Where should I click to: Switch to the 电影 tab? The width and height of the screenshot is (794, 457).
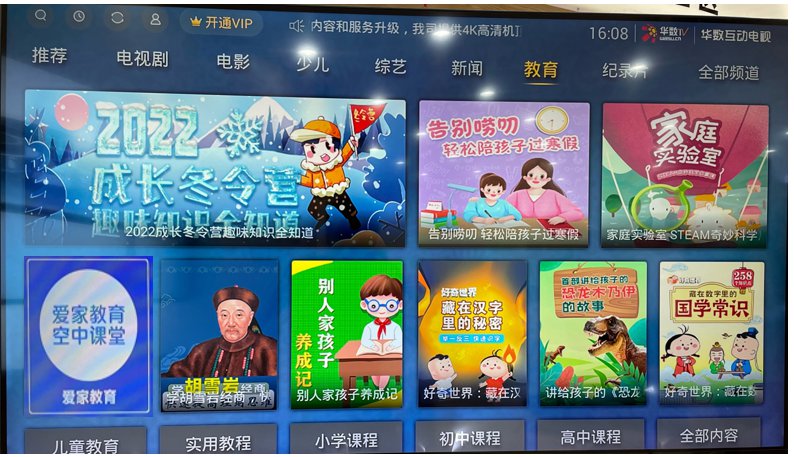pyautogui.click(x=233, y=61)
